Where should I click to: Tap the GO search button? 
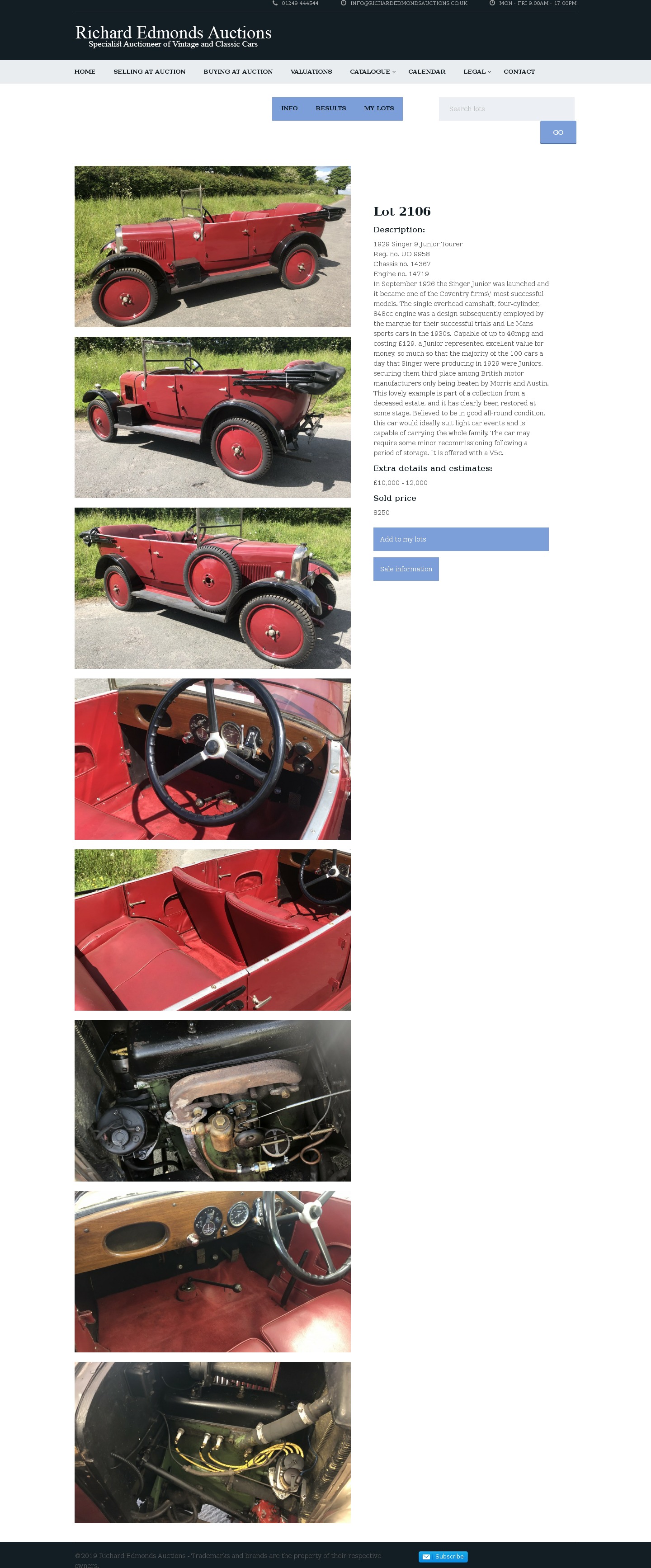(557, 132)
